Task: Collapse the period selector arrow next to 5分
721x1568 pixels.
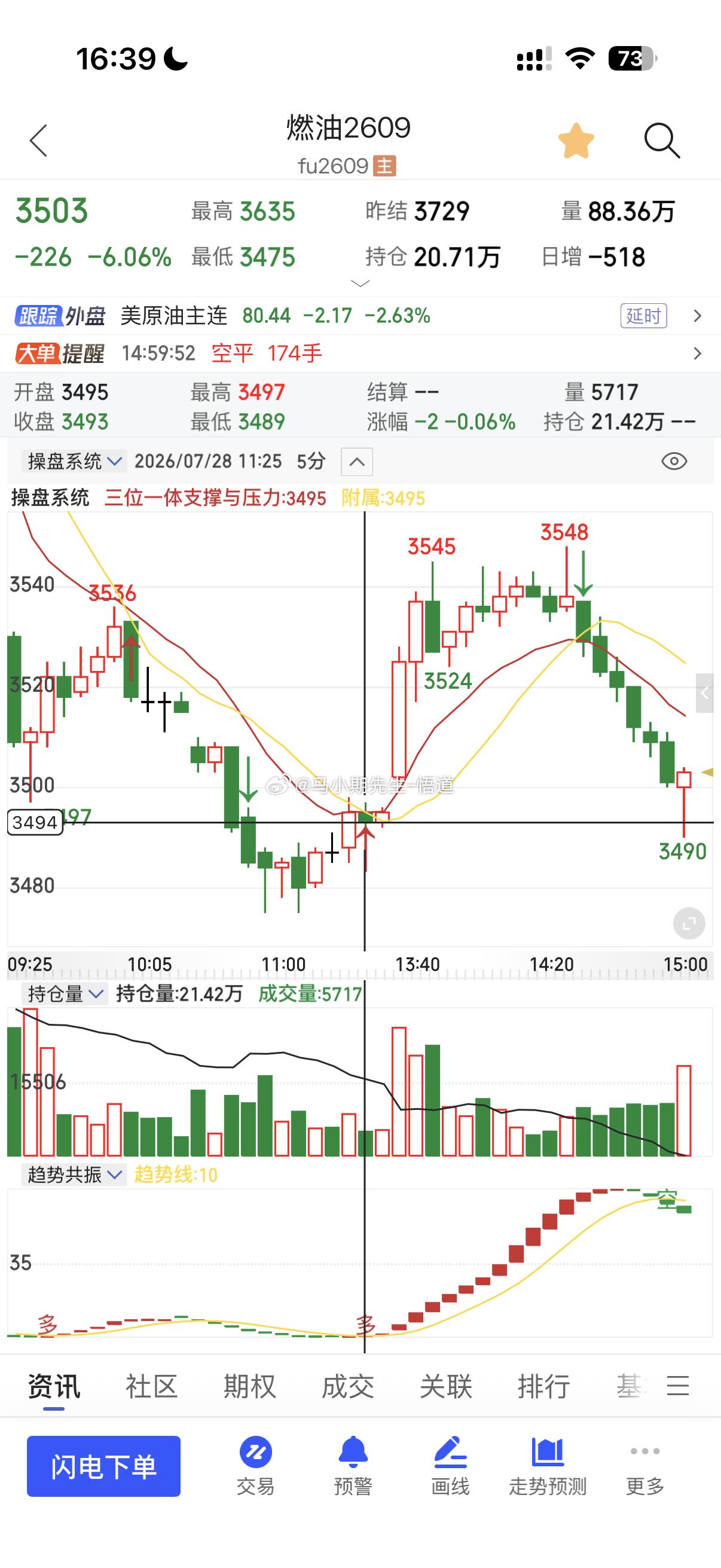Action: click(357, 462)
